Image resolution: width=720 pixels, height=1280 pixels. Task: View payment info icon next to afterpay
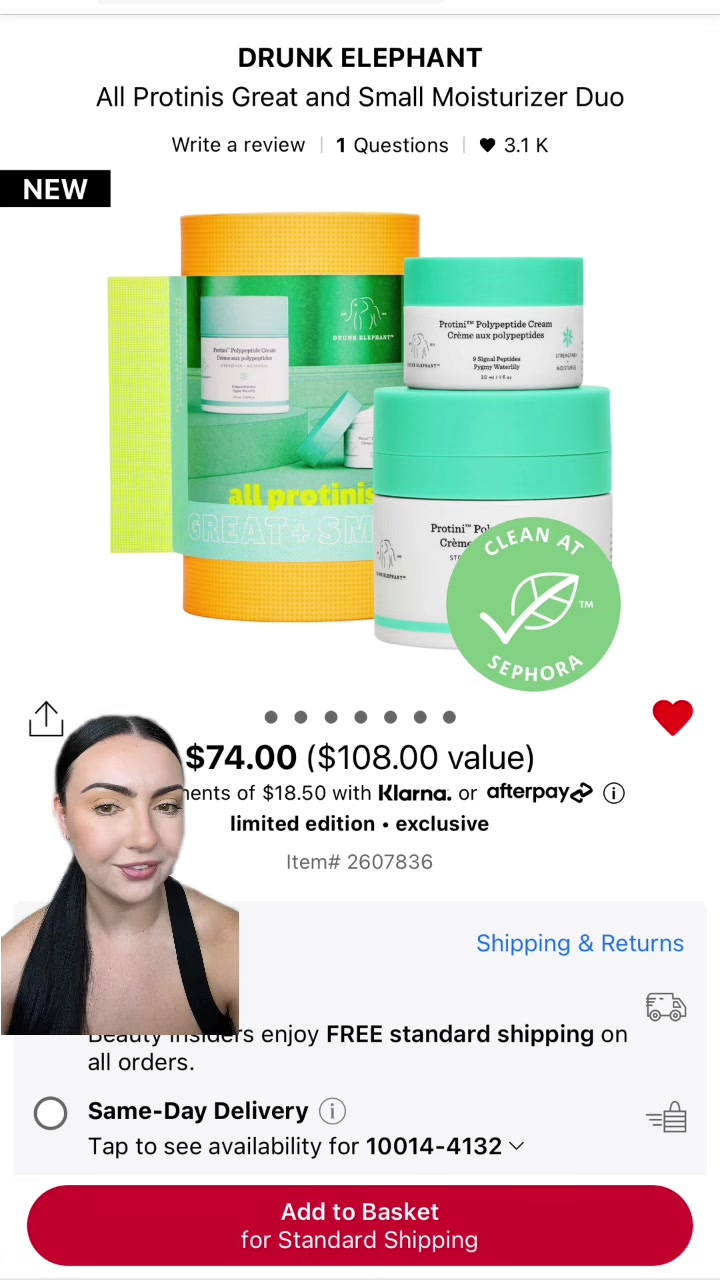click(x=614, y=793)
